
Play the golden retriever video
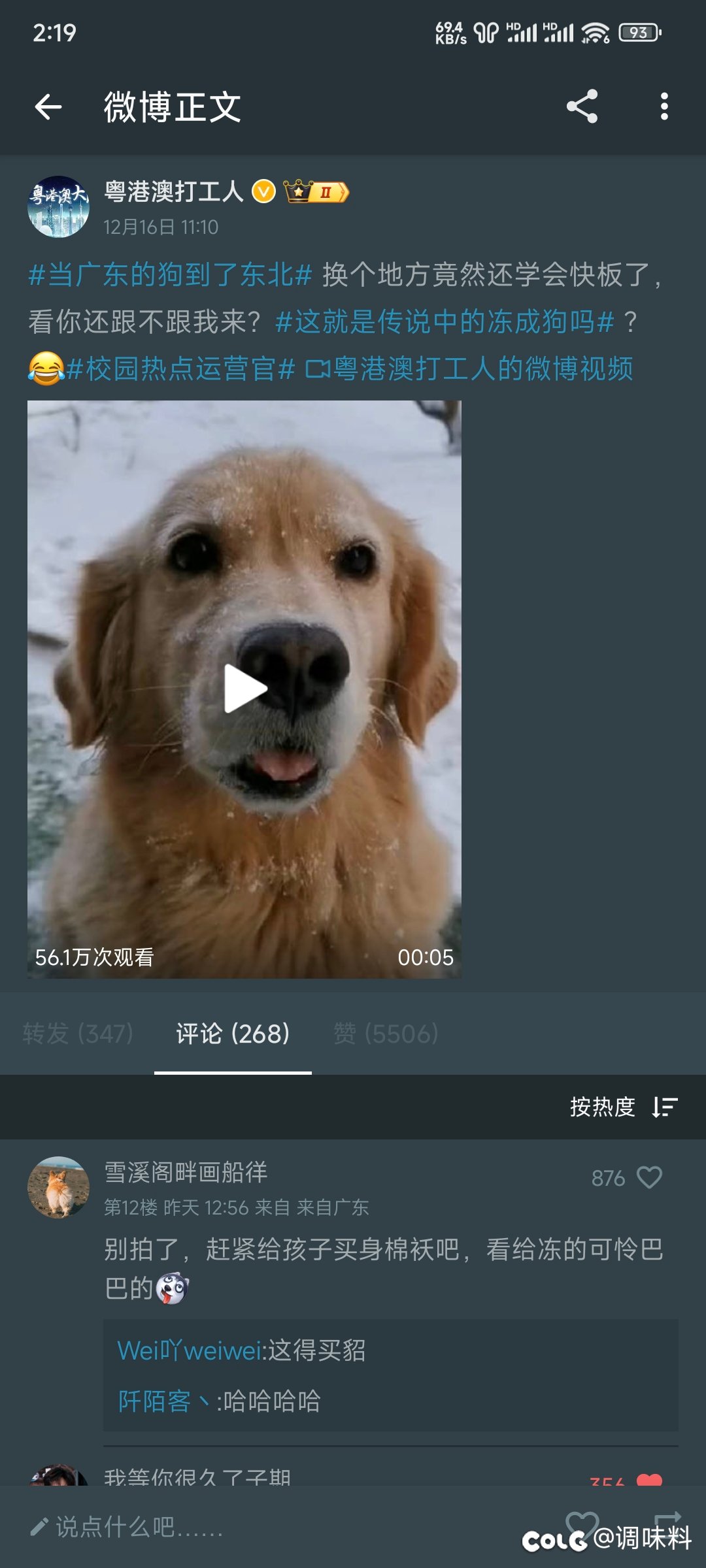click(x=244, y=689)
